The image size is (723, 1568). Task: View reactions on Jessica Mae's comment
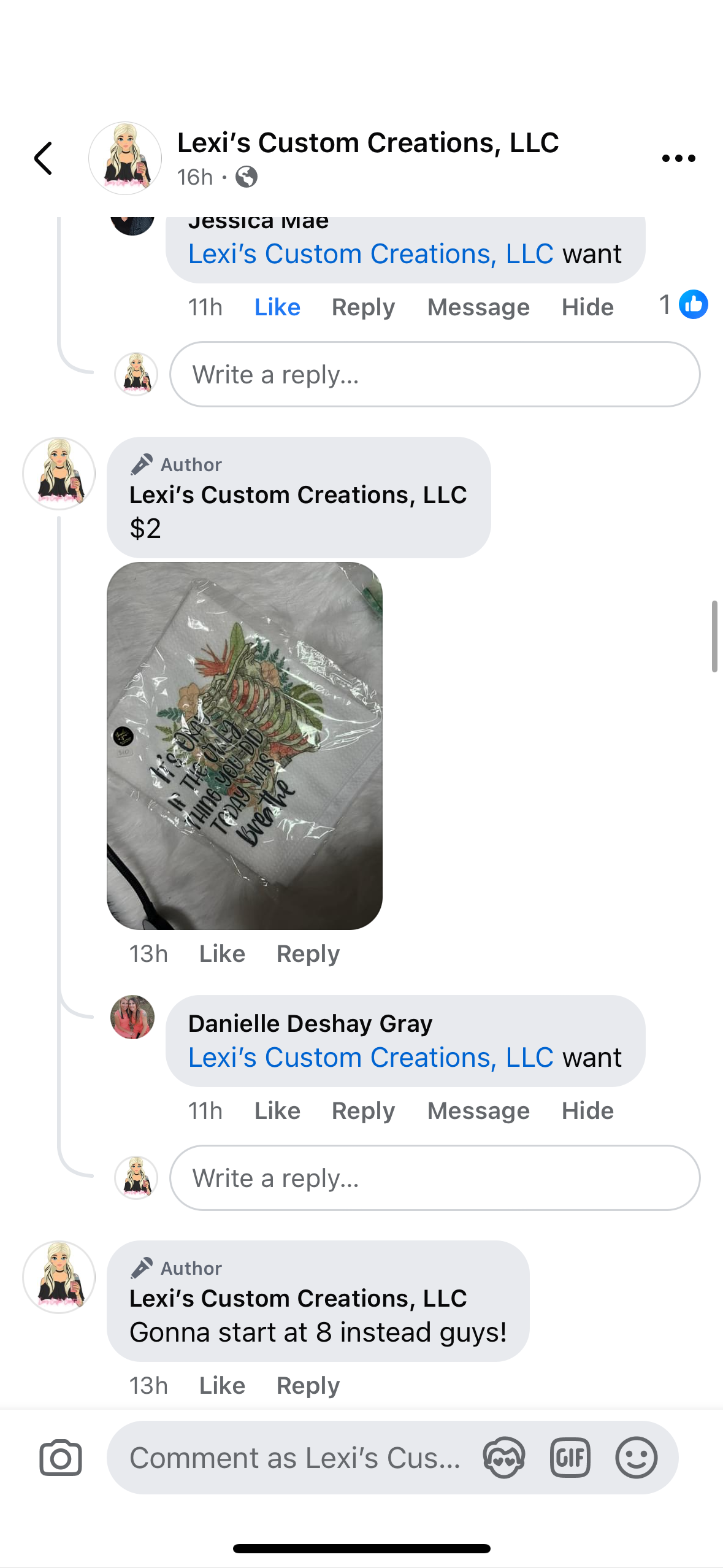tap(683, 305)
